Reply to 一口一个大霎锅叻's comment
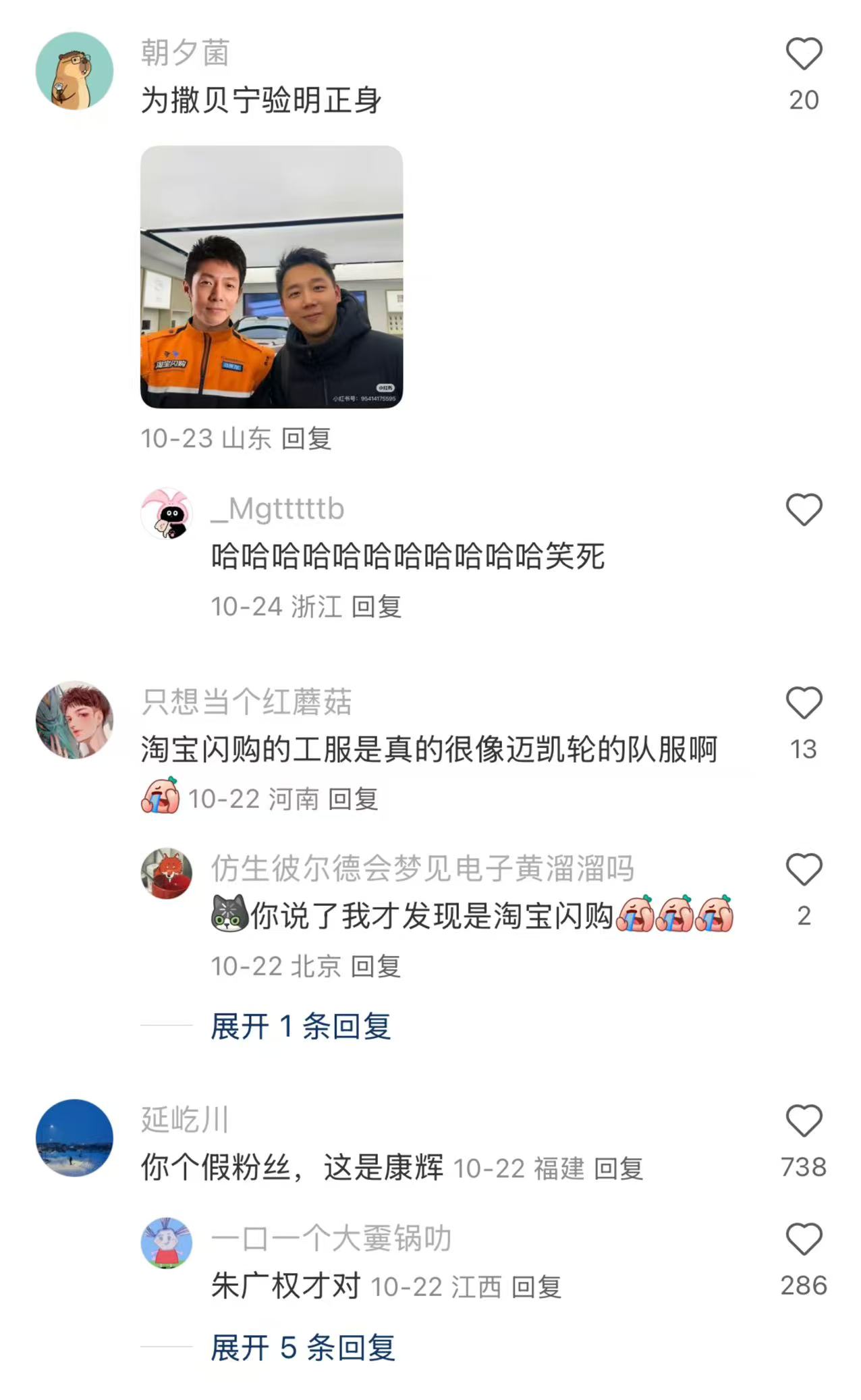Screen dimensions: 861x1400 536,1287
